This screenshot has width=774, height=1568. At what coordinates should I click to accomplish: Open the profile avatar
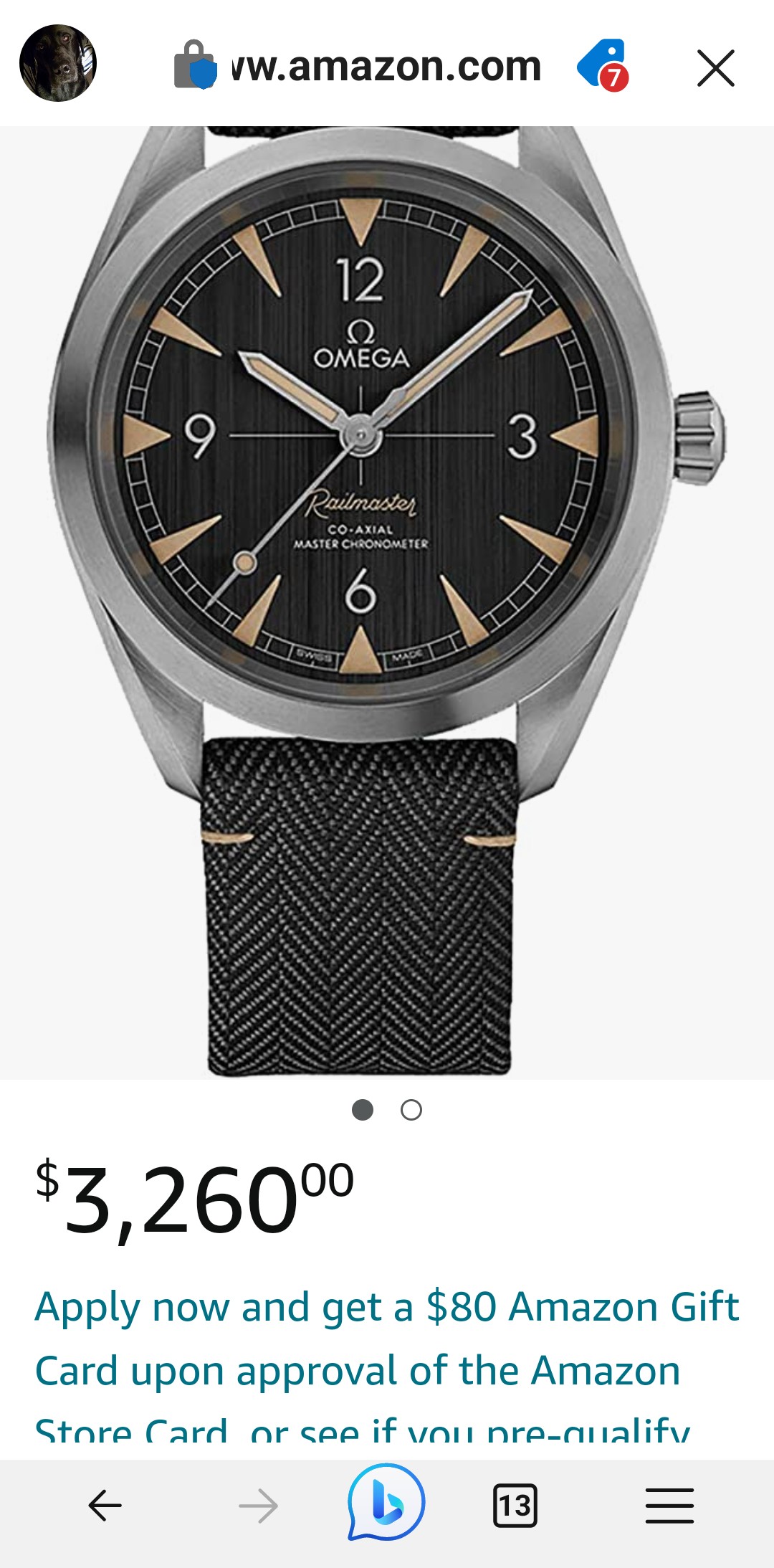click(x=57, y=64)
